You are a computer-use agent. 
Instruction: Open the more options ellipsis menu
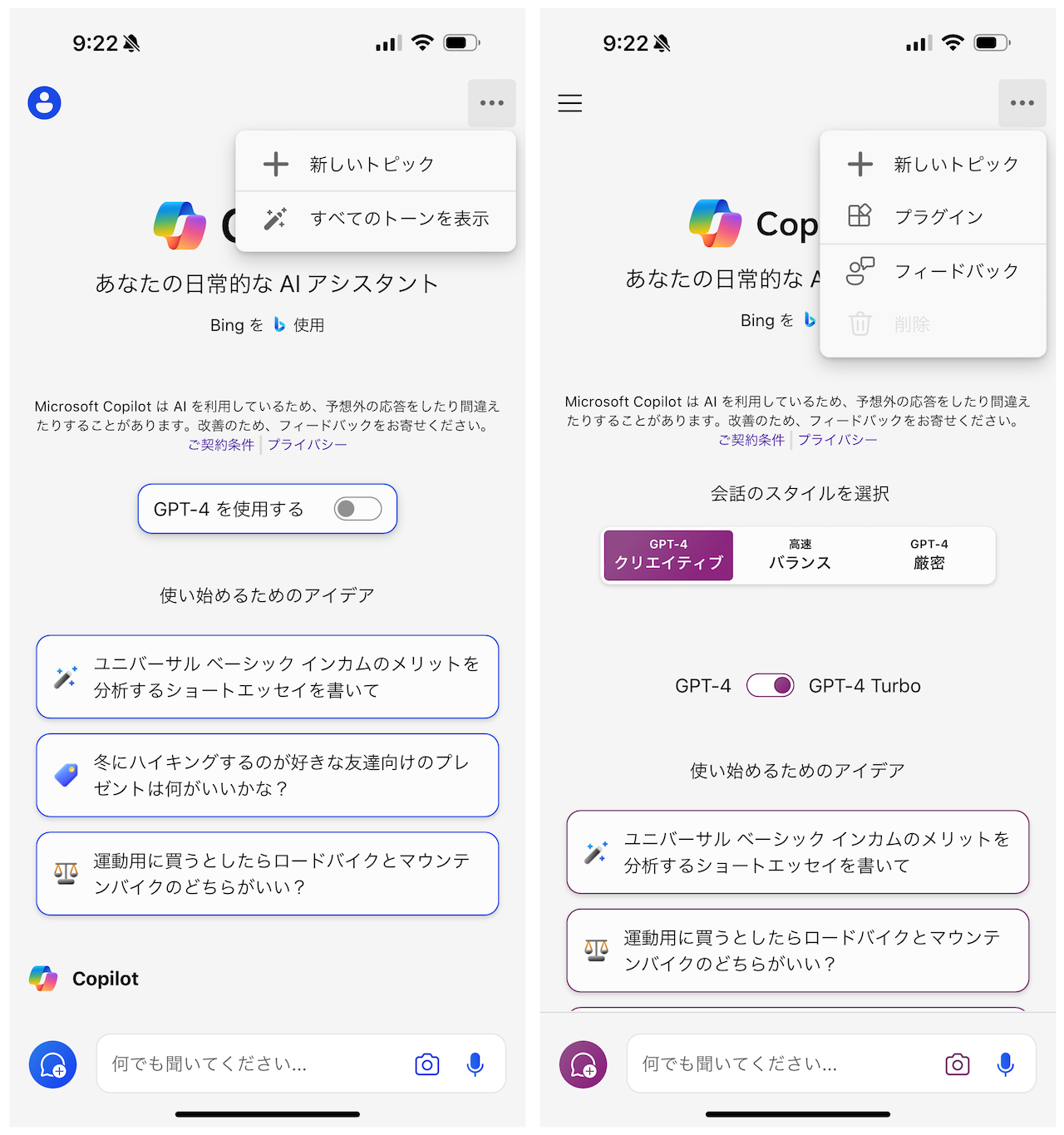point(492,102)
